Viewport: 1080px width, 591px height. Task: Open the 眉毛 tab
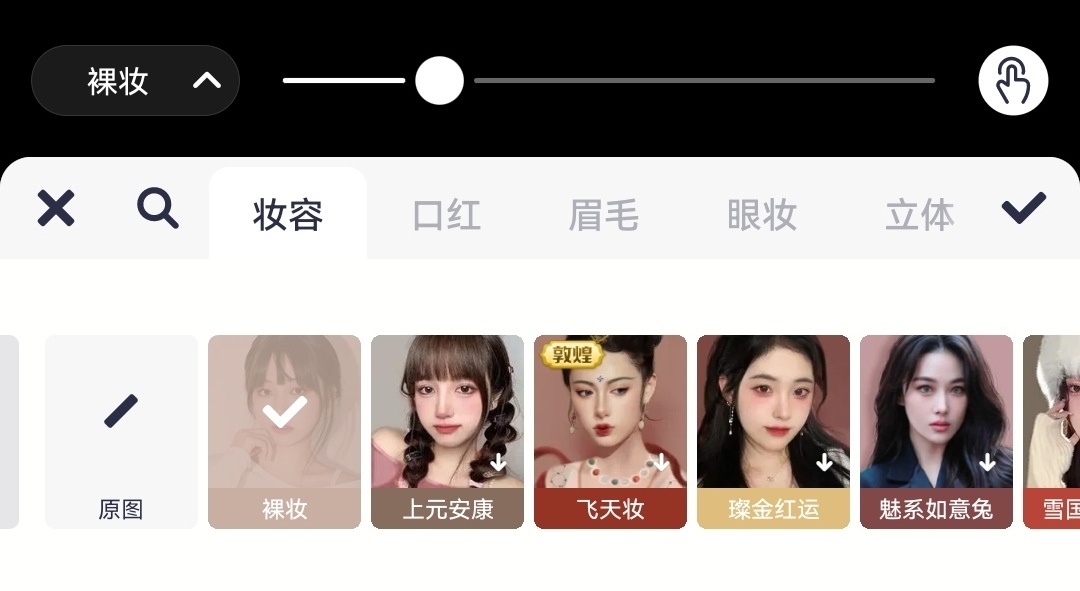pos(603,215)
